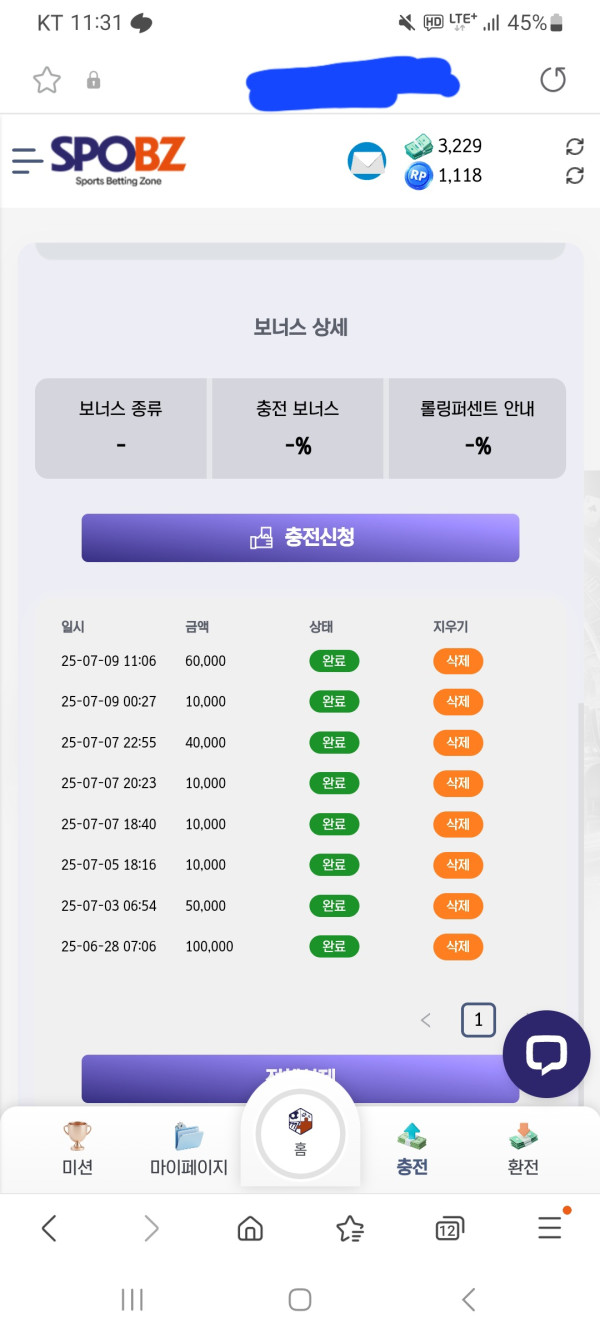The height and width of the screenshot is (1333, 600).
Task: Select page 1 in pagination
Action: click(x=478, y=1020)
